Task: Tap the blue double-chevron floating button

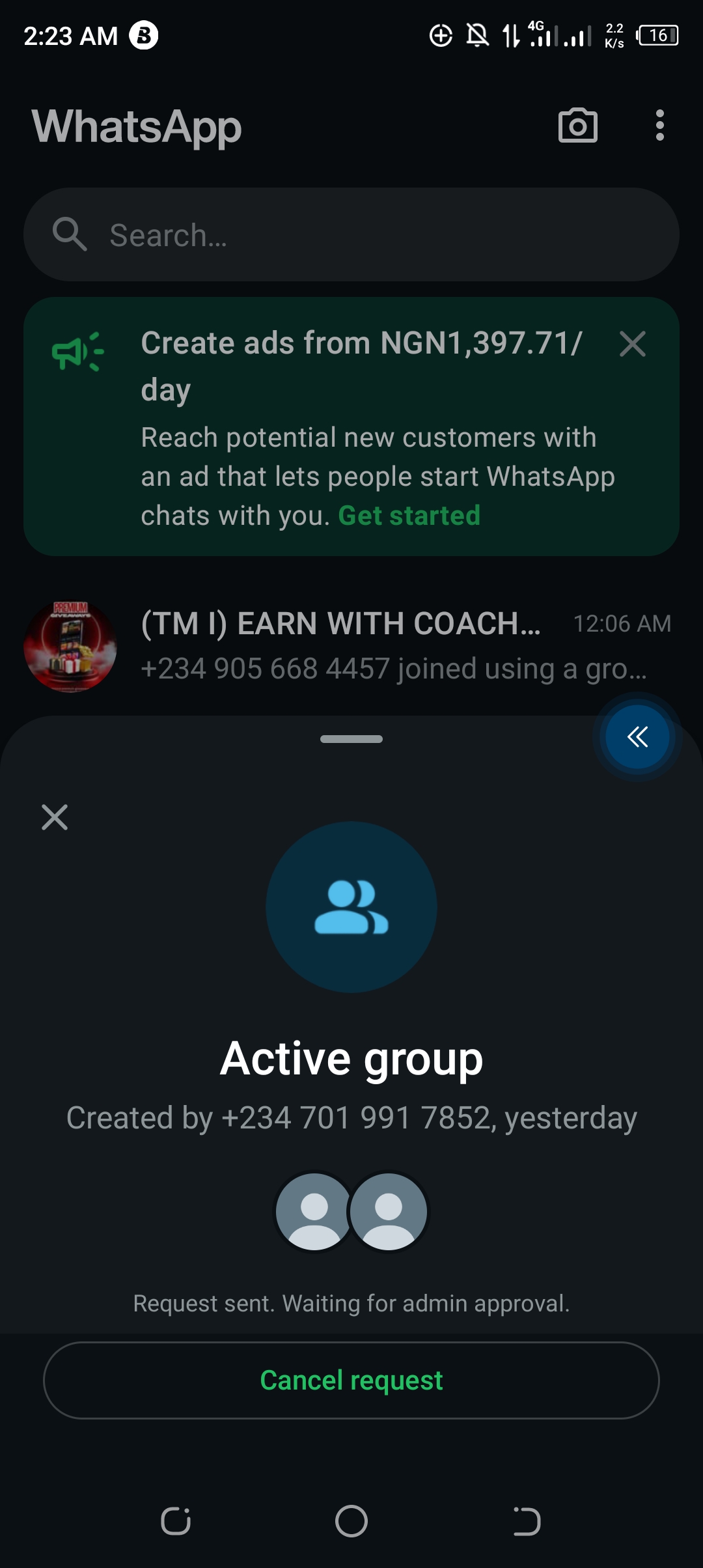Action: tap(637, 736)
